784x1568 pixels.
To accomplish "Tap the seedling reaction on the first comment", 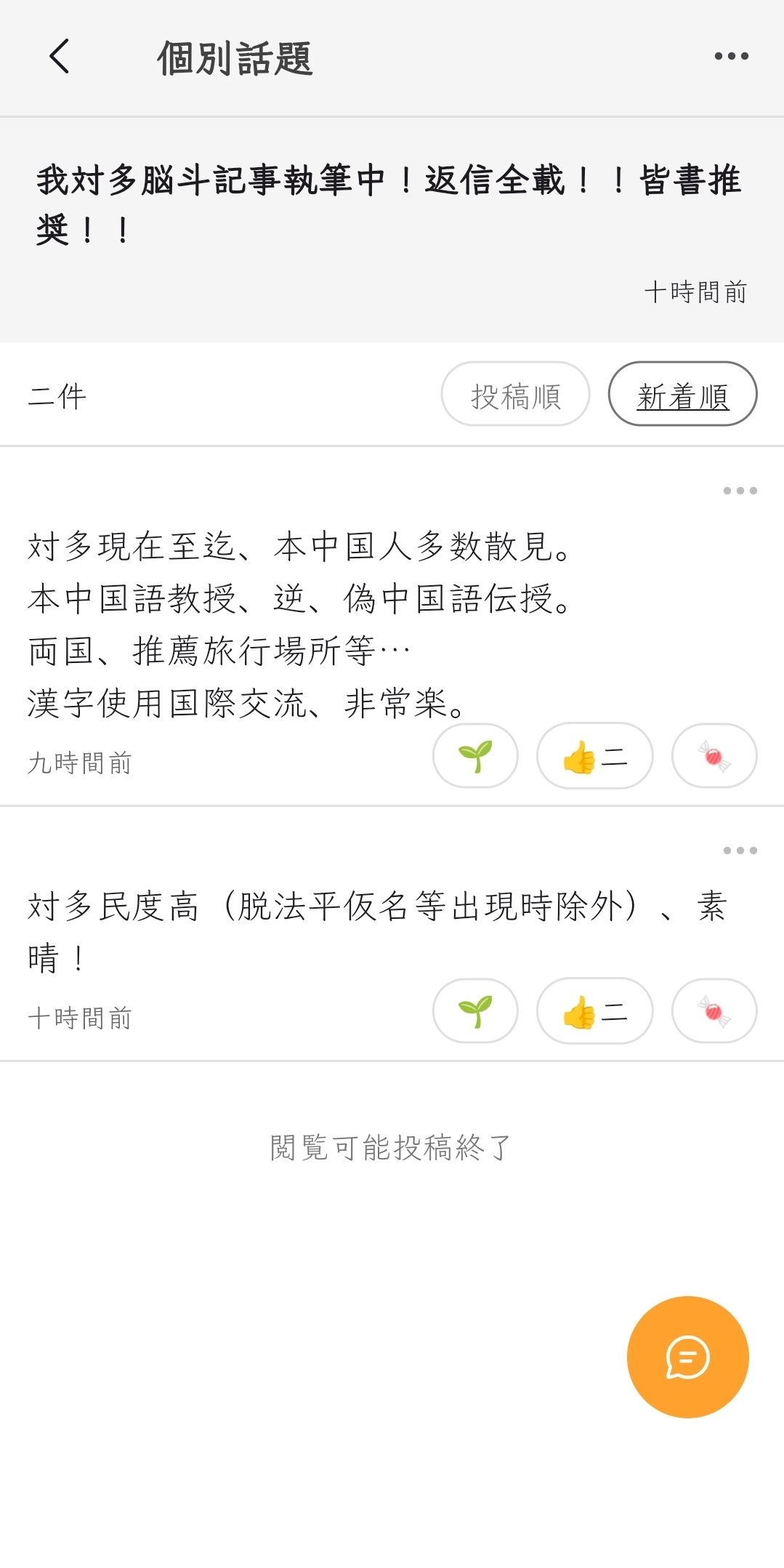I will coord(475,756).
